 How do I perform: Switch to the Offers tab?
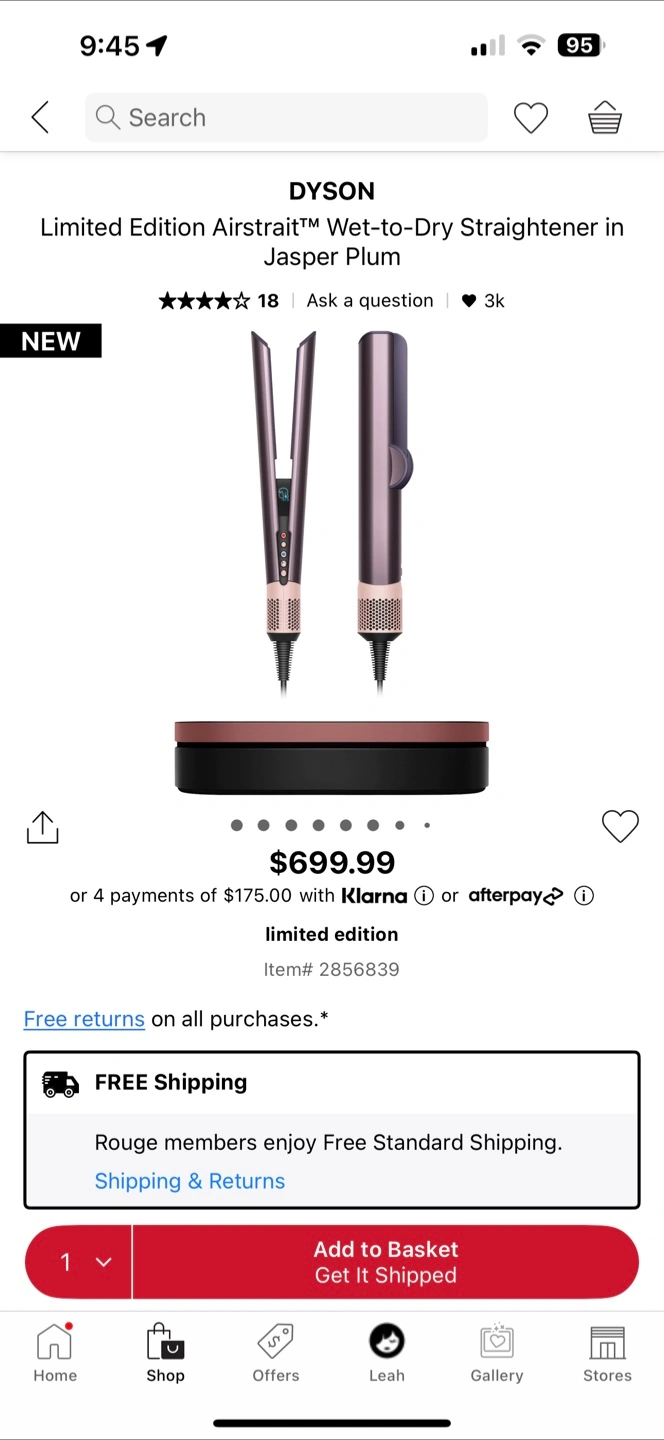tap(276, 1354)
